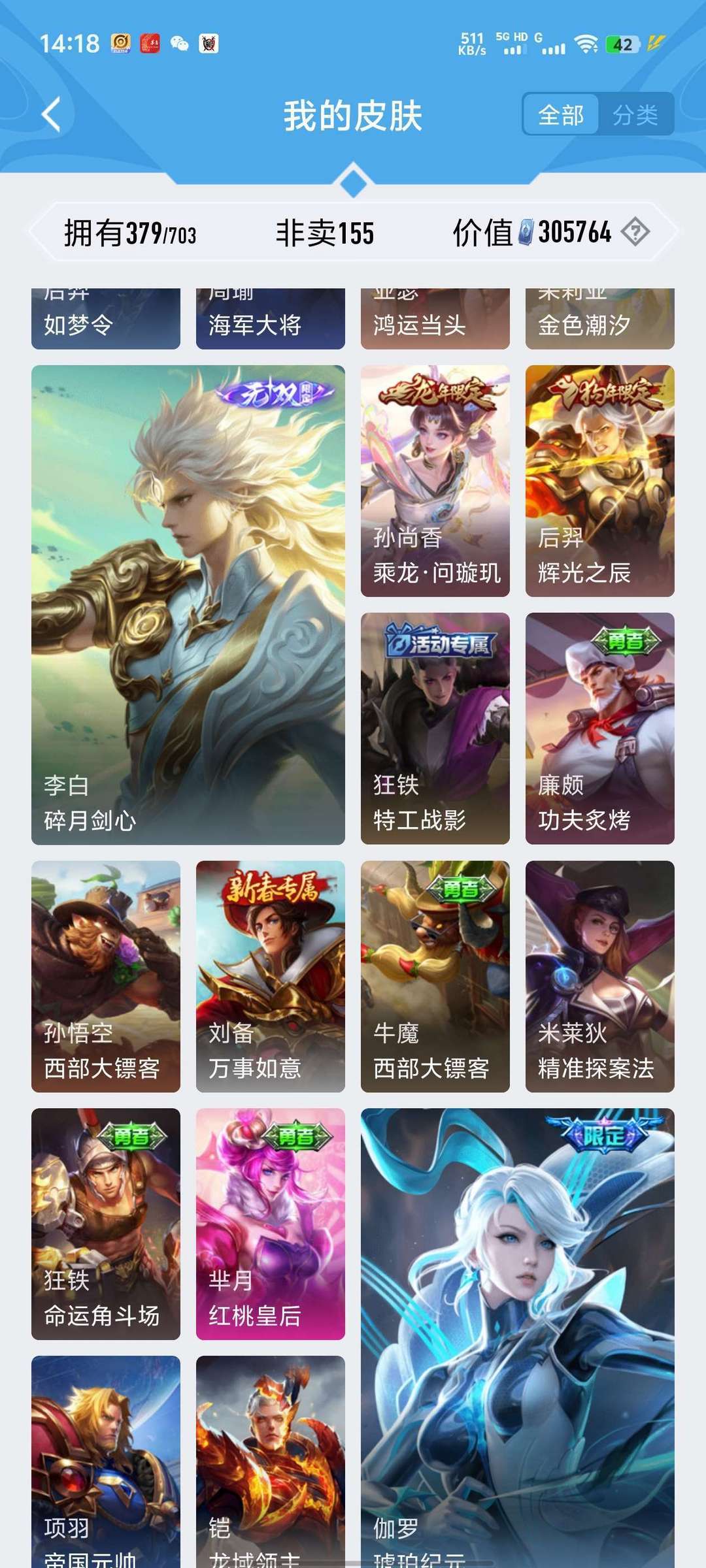This screenshot has height=1568, width=706.
Task: Select the 项羽 skin card
Action: 106,1462
